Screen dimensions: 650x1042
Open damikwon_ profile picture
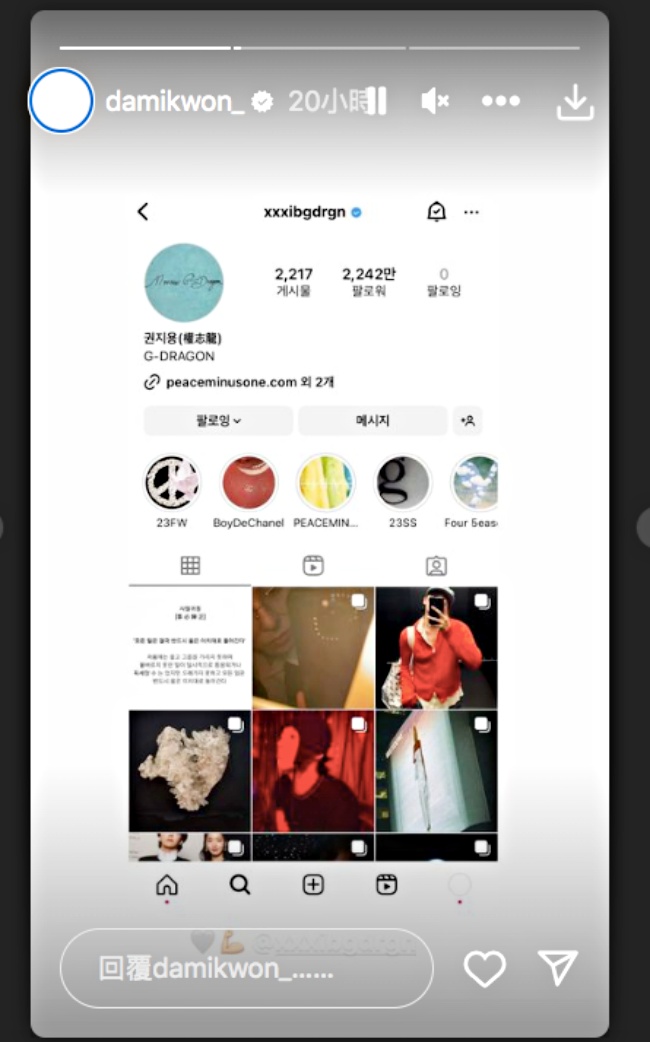61,101
